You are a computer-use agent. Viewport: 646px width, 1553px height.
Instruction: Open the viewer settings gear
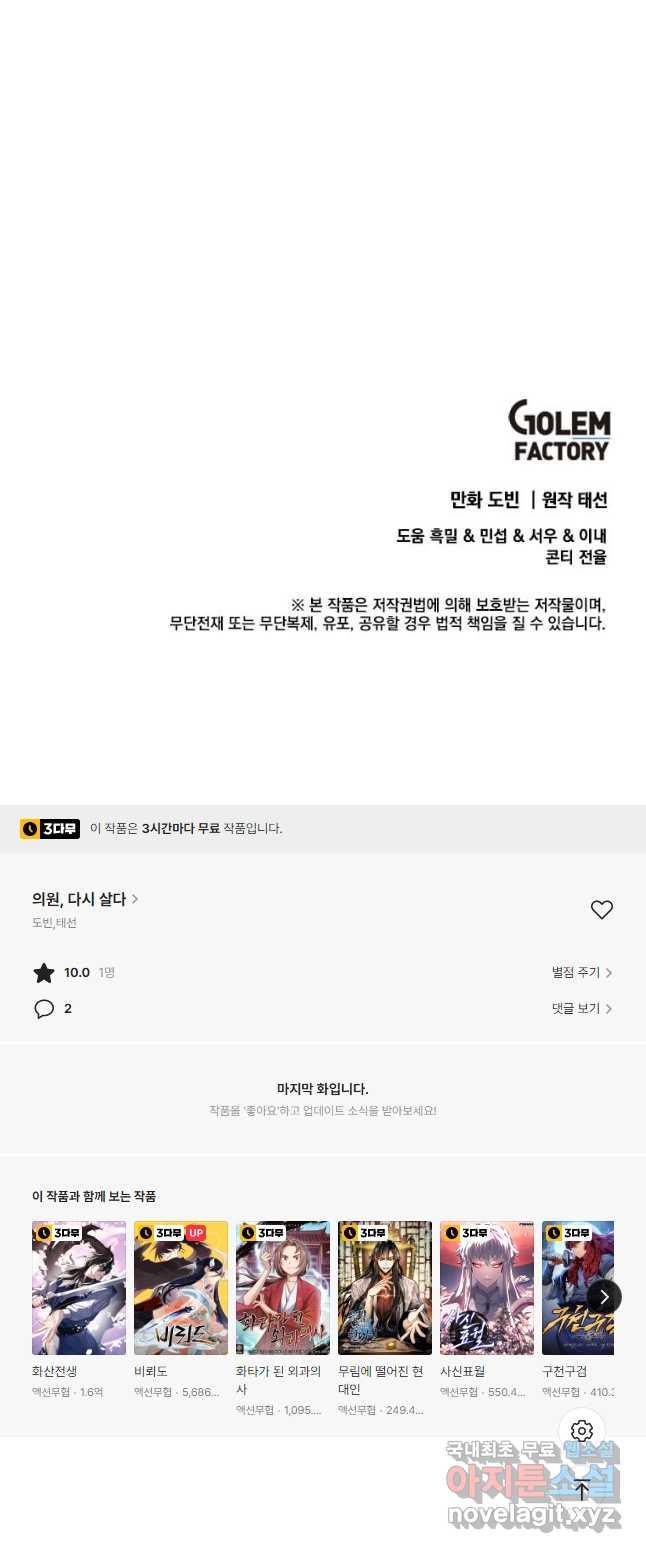(x=582, y=1431)
